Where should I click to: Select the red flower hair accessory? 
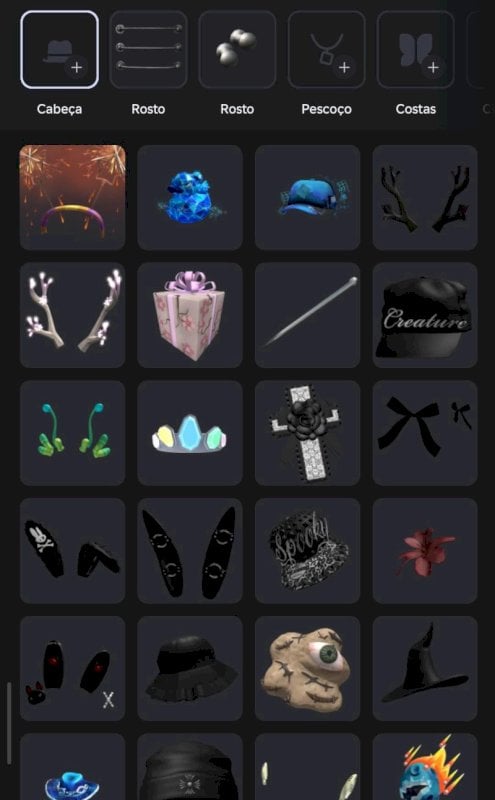[x=425, y=551]
